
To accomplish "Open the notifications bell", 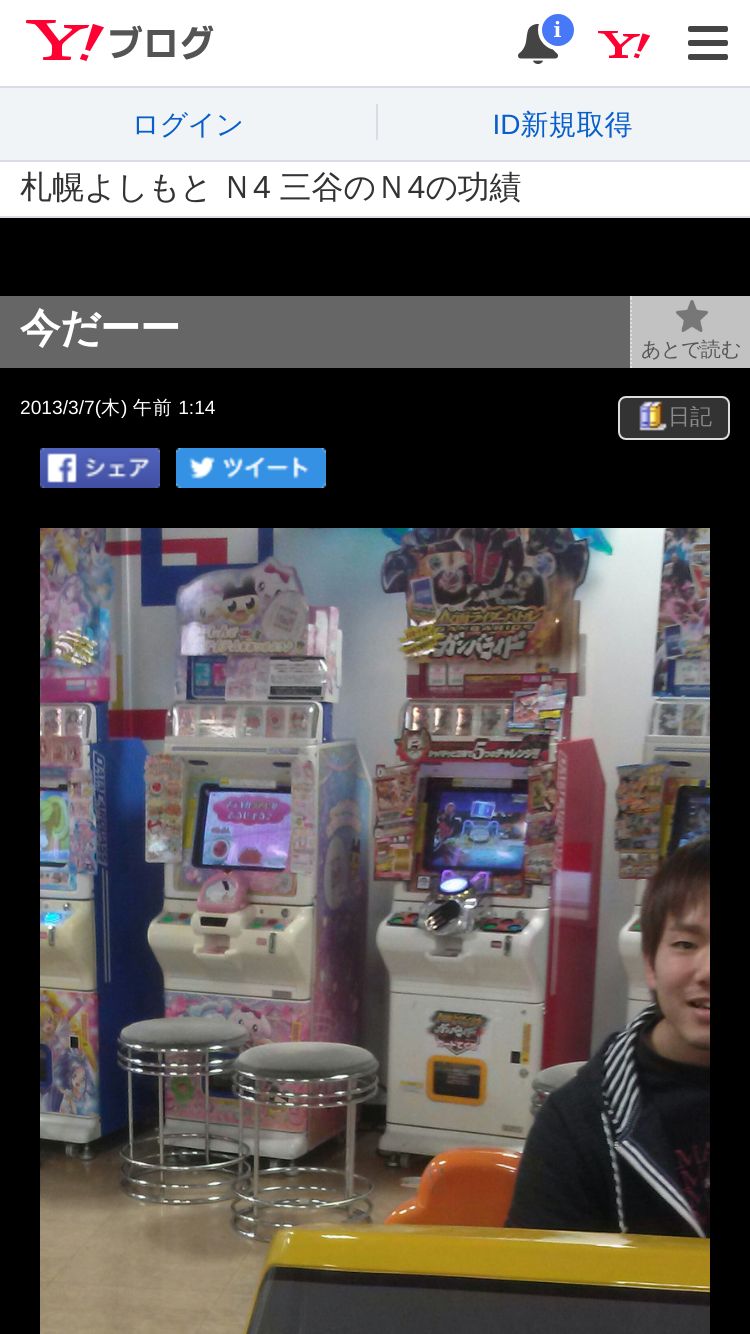I will [x=542, y=41].
